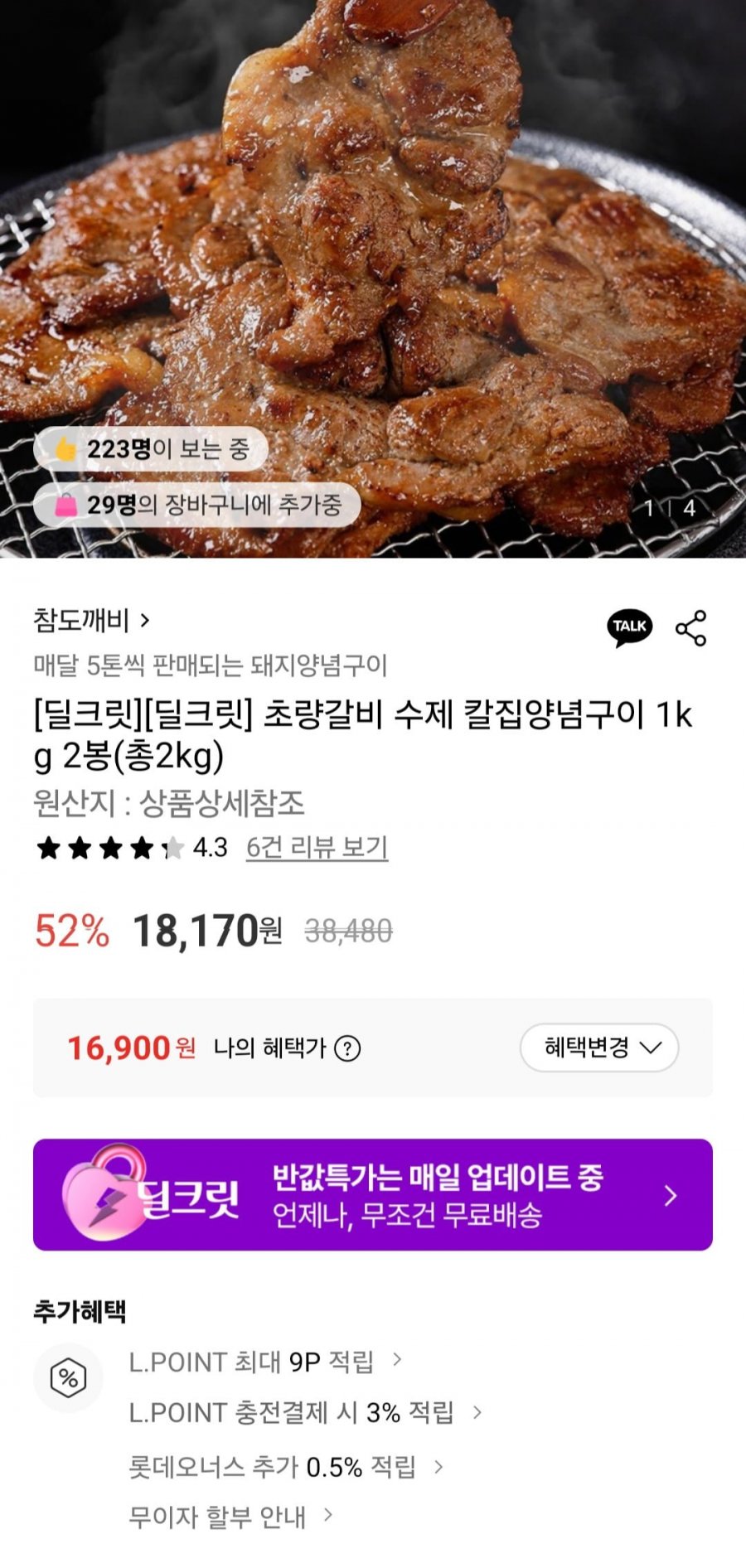746x1568 pixels.
Task: Open the grilled pork product image
Action: tap(373, 278)
